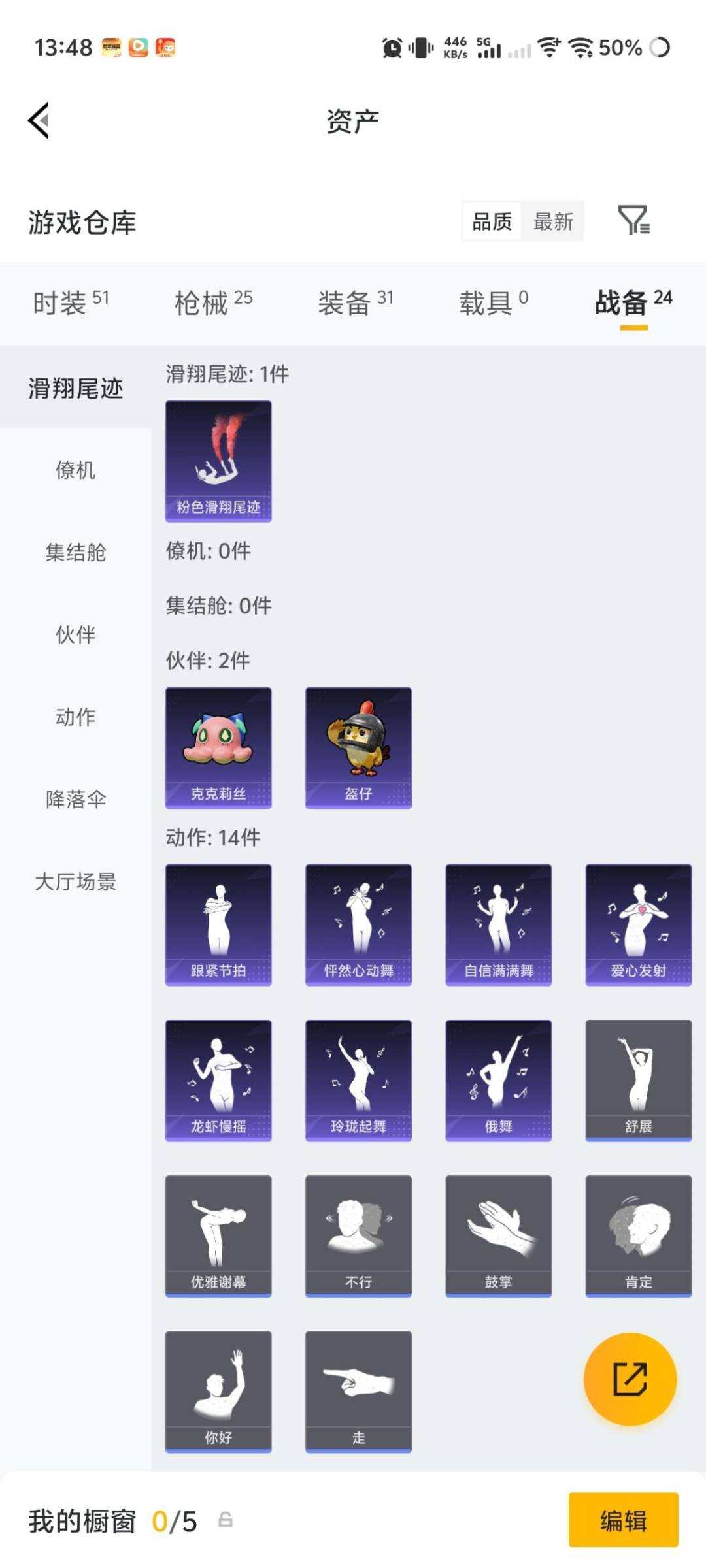This screenshot has height=1568, width=706.
Task: Select the 鼓掌 clap emote
Action: tap(498, 1235)
